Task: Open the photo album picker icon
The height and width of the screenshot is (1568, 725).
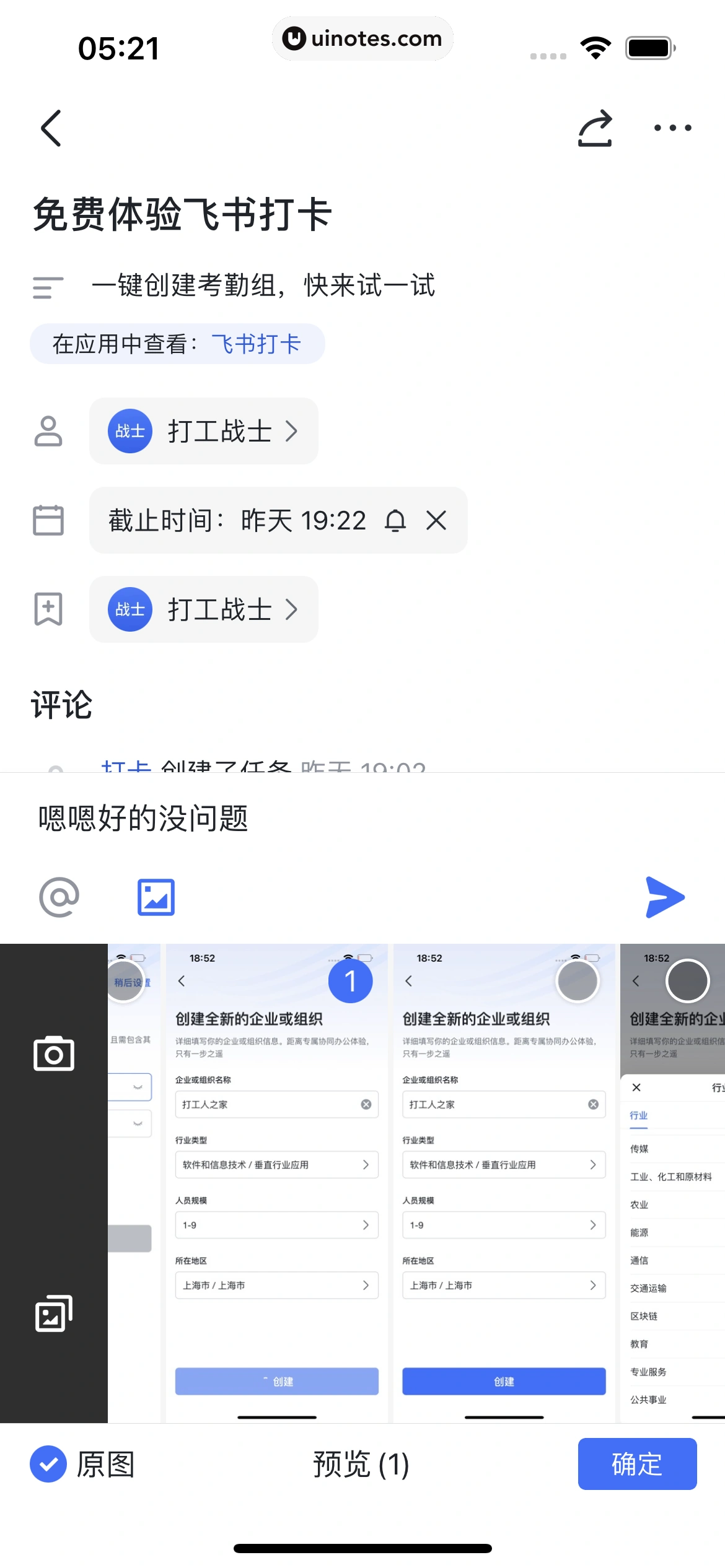Action: (55, 1313)
